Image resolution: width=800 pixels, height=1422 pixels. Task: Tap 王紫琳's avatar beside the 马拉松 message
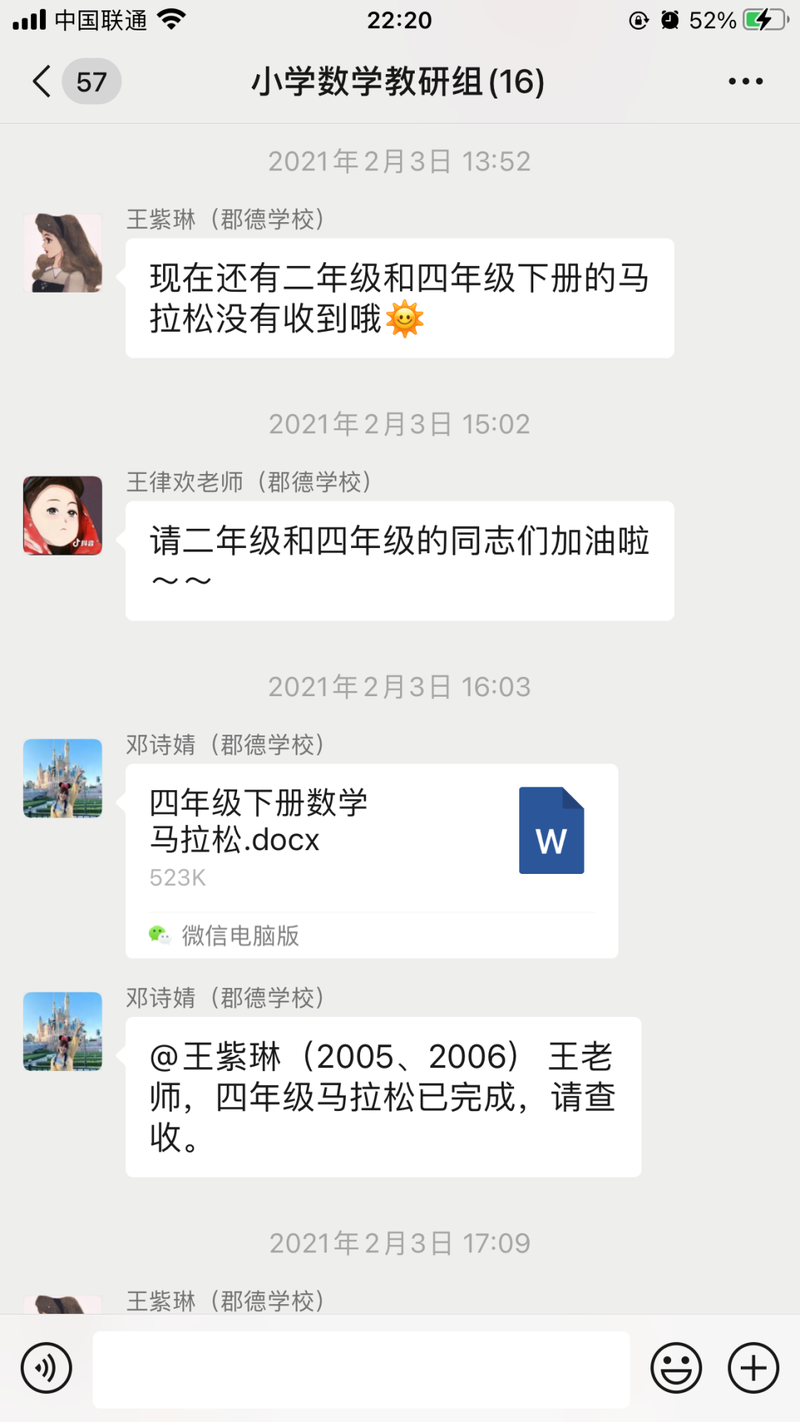62,253
